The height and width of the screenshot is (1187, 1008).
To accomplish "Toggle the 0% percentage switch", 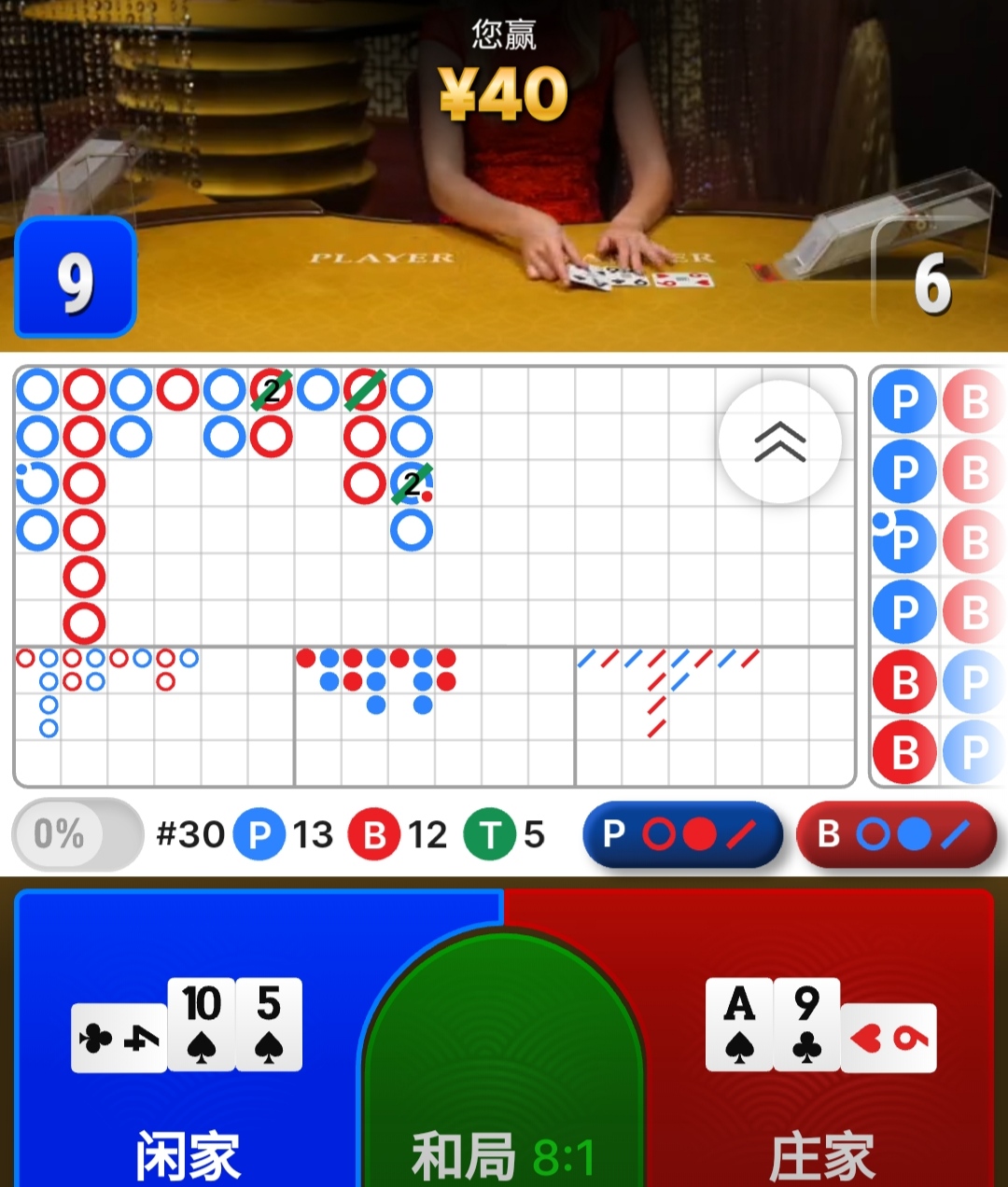I will (77, 834).
